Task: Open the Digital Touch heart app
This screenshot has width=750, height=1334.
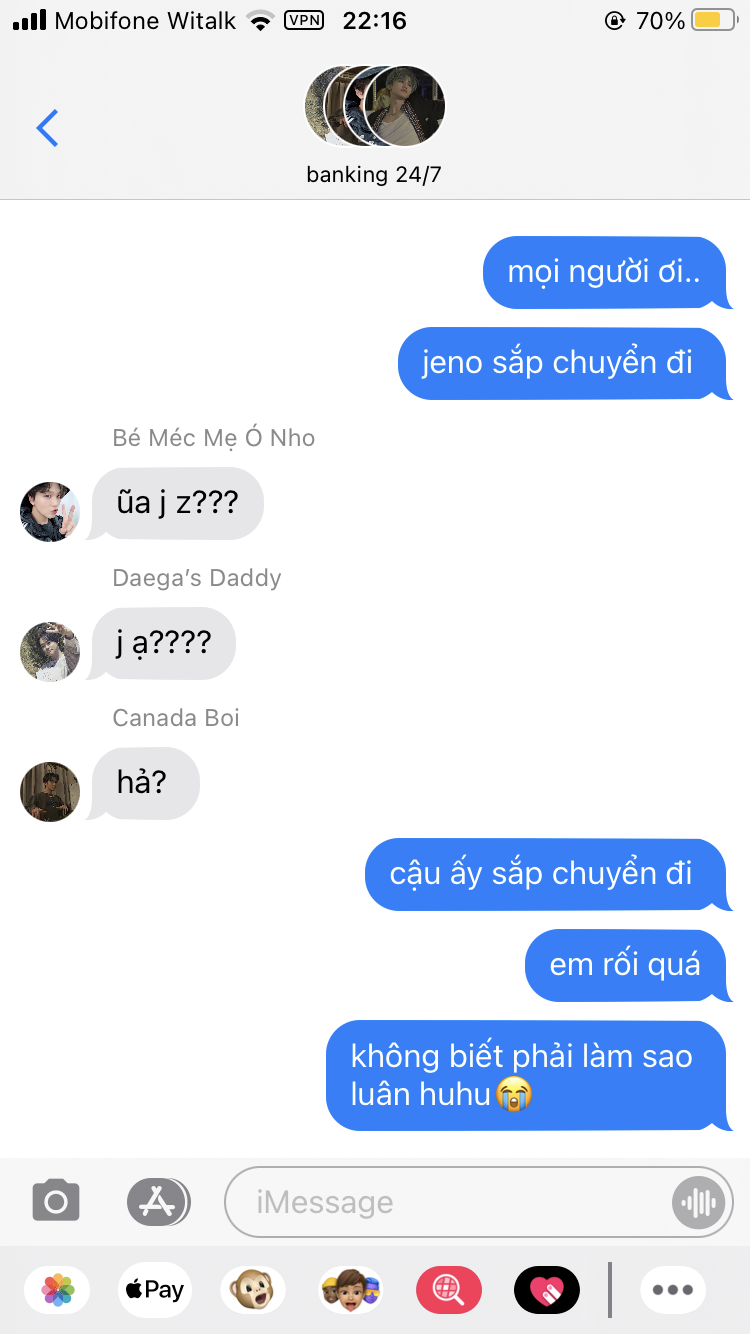Action: coord(546,1290)
